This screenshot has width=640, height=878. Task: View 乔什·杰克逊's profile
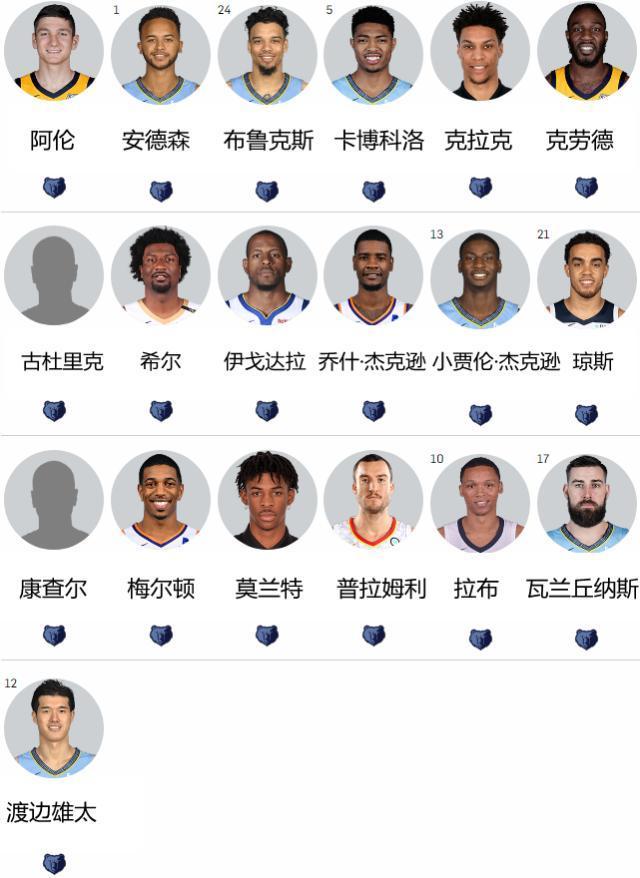[373, 276]
